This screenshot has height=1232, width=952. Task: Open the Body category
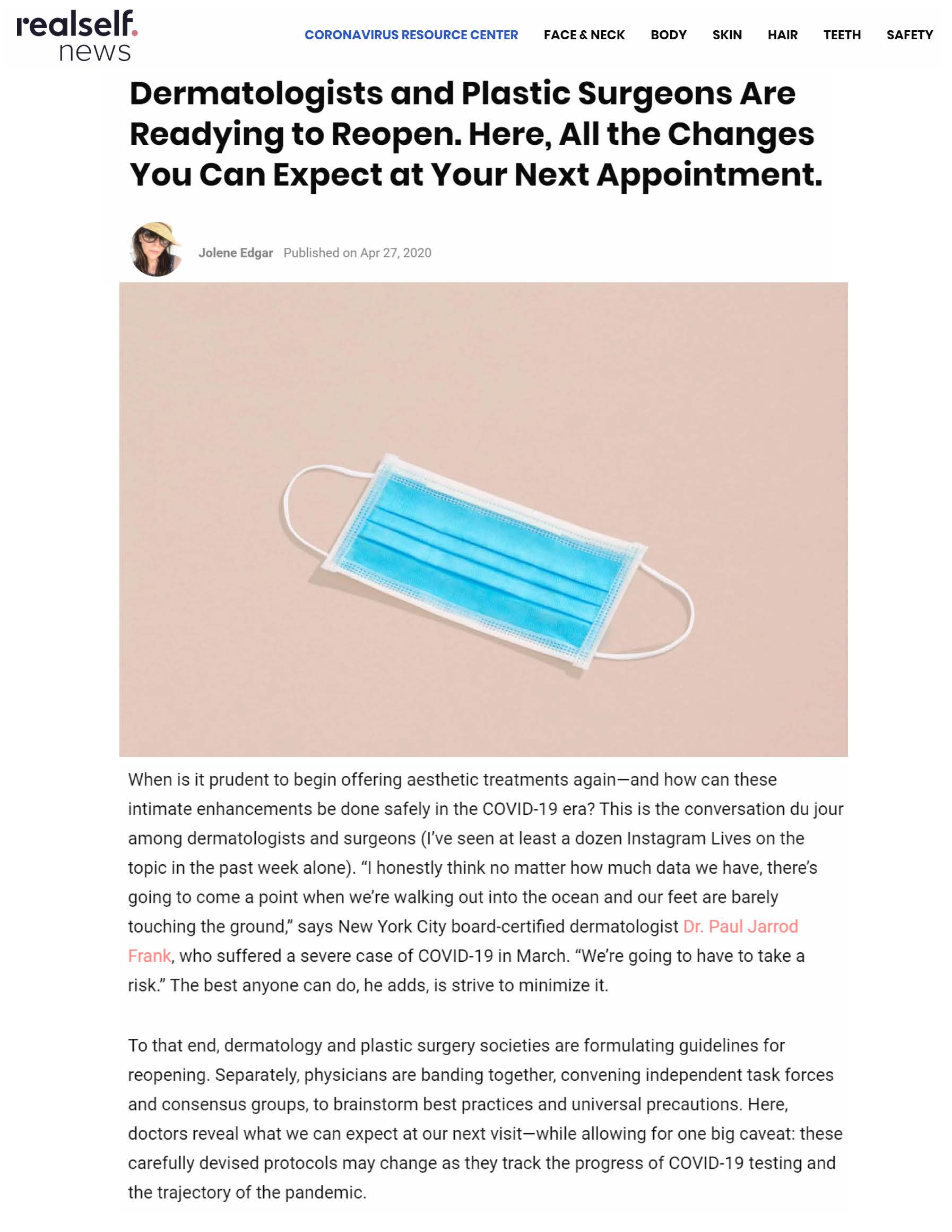pos(668,35)
